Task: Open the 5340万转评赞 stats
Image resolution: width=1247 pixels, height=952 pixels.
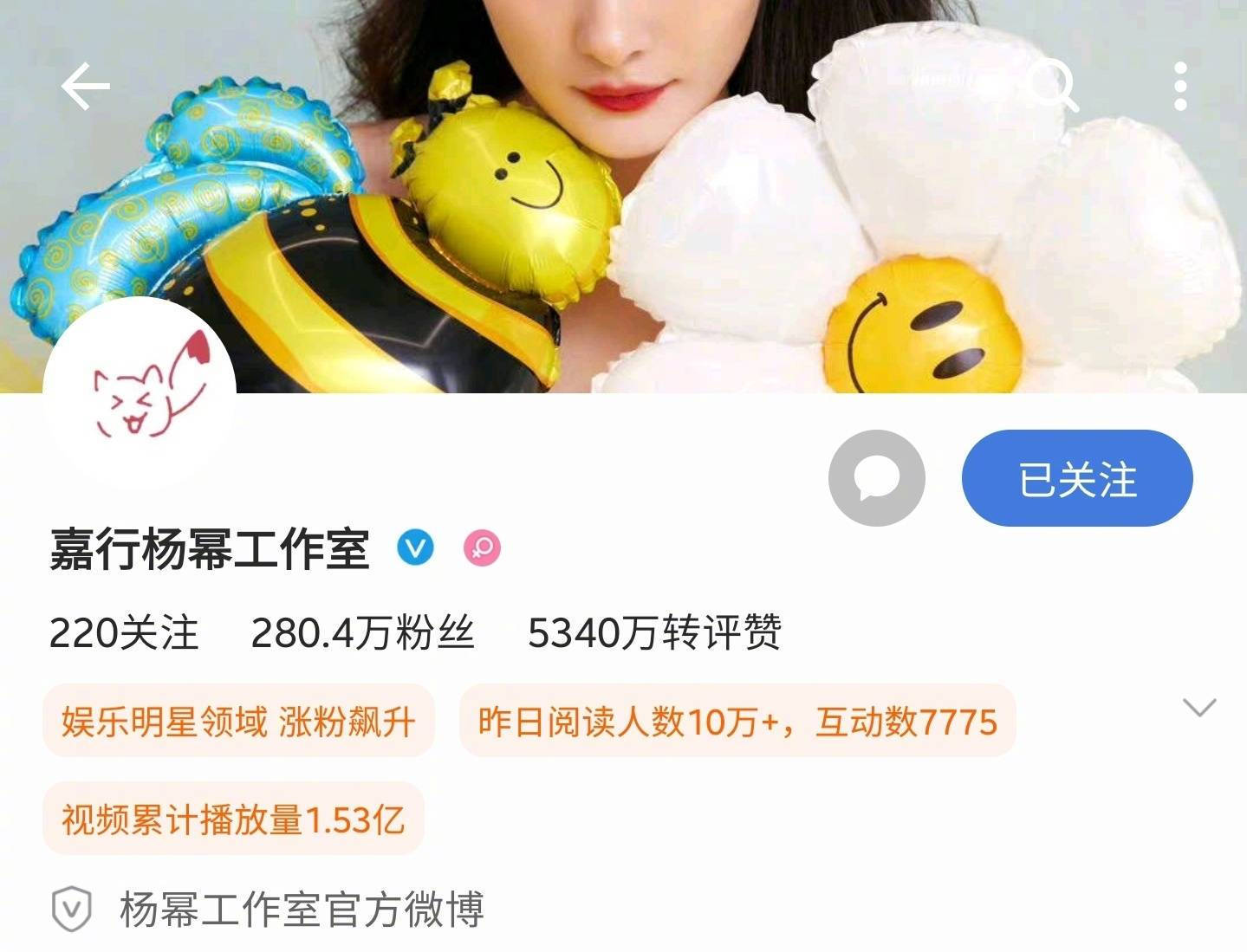Action: 654,633
